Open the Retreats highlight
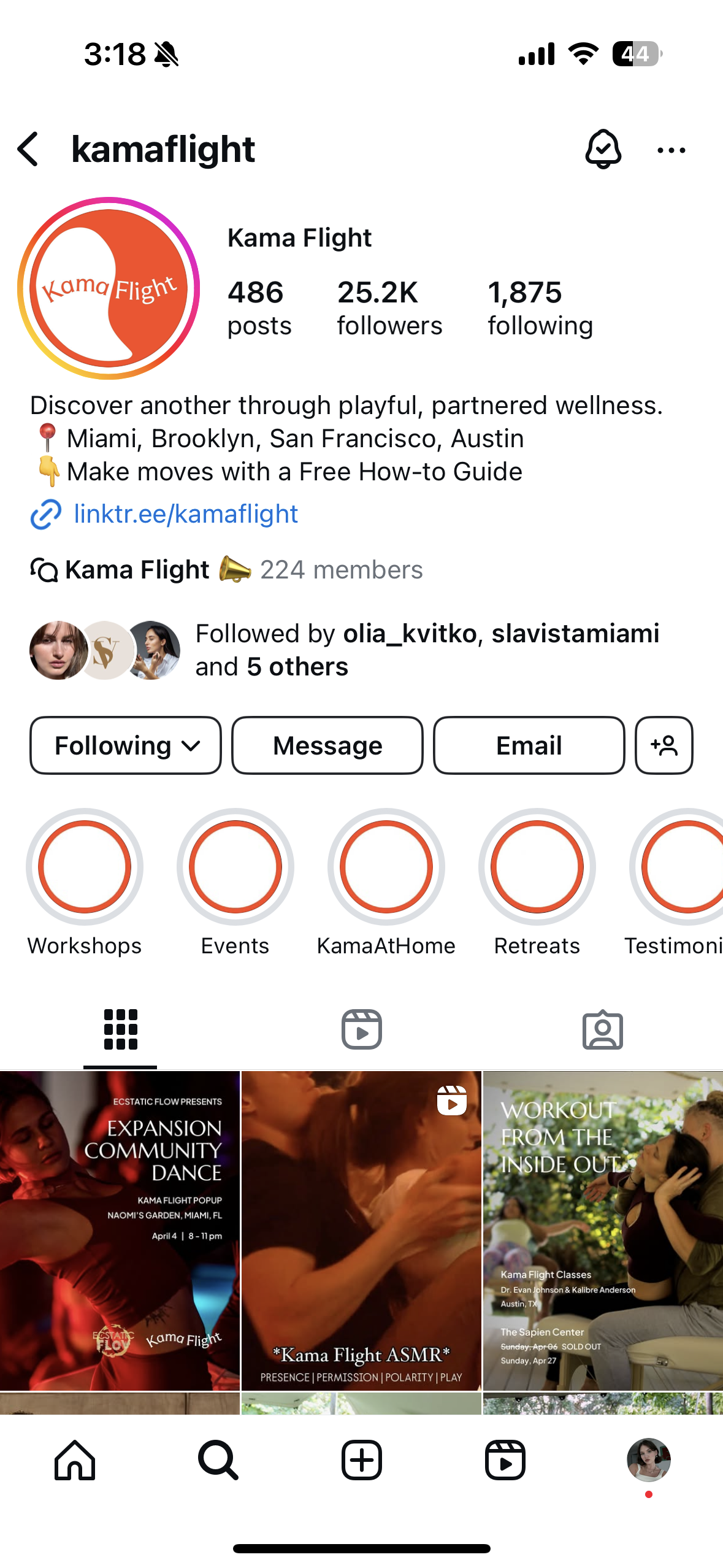 (537, 882)
